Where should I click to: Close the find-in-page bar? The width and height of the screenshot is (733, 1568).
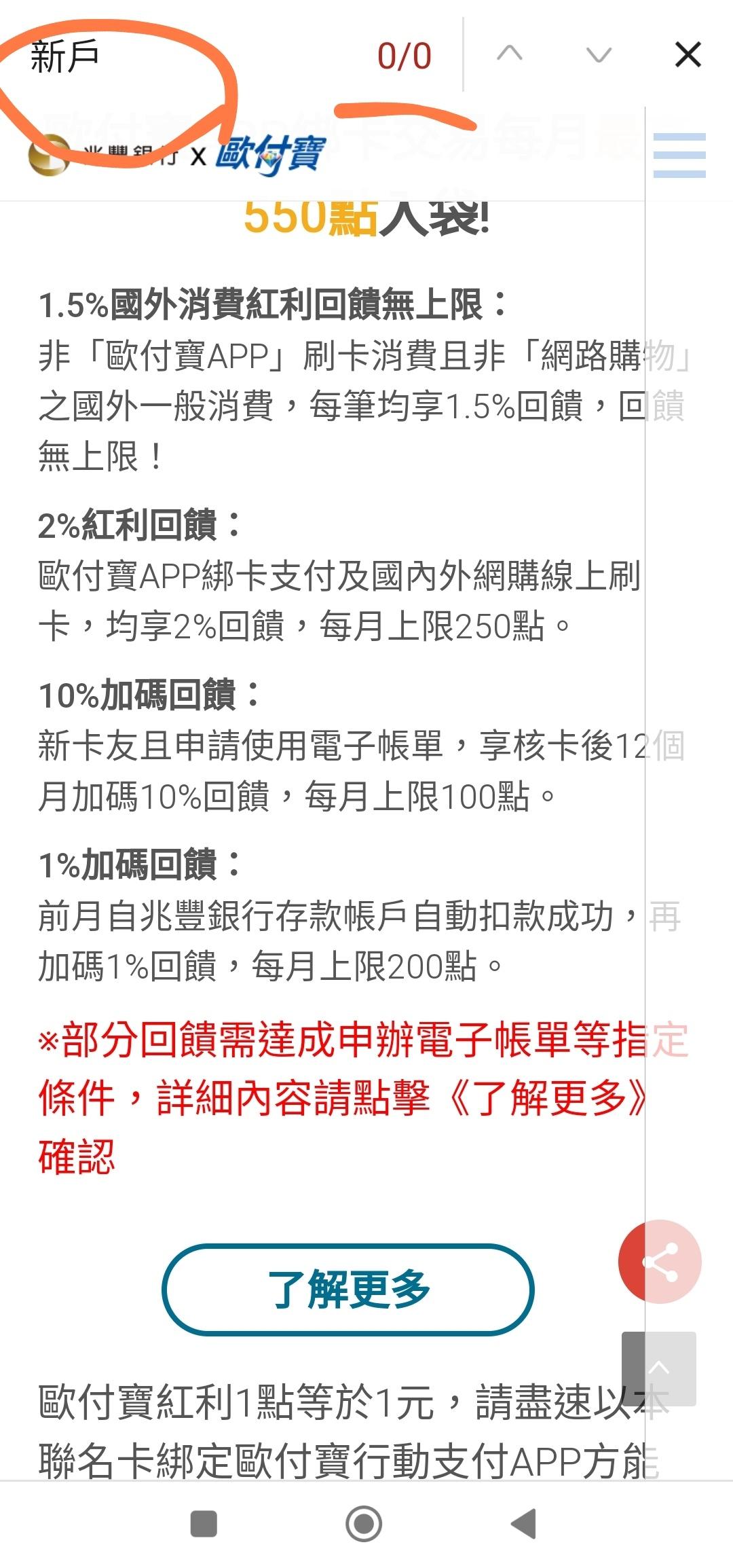688,54
